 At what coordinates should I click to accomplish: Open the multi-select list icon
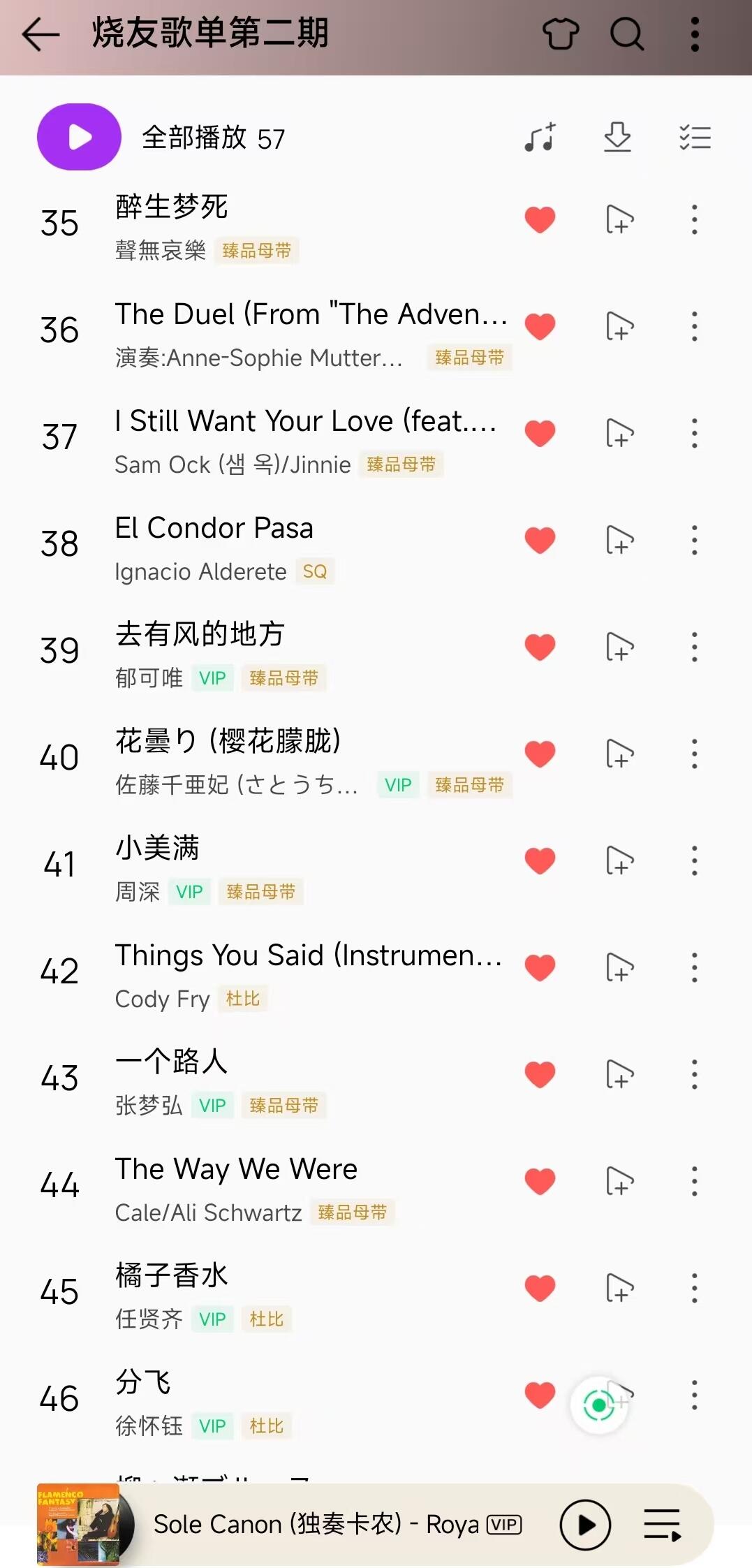[695, 137]
